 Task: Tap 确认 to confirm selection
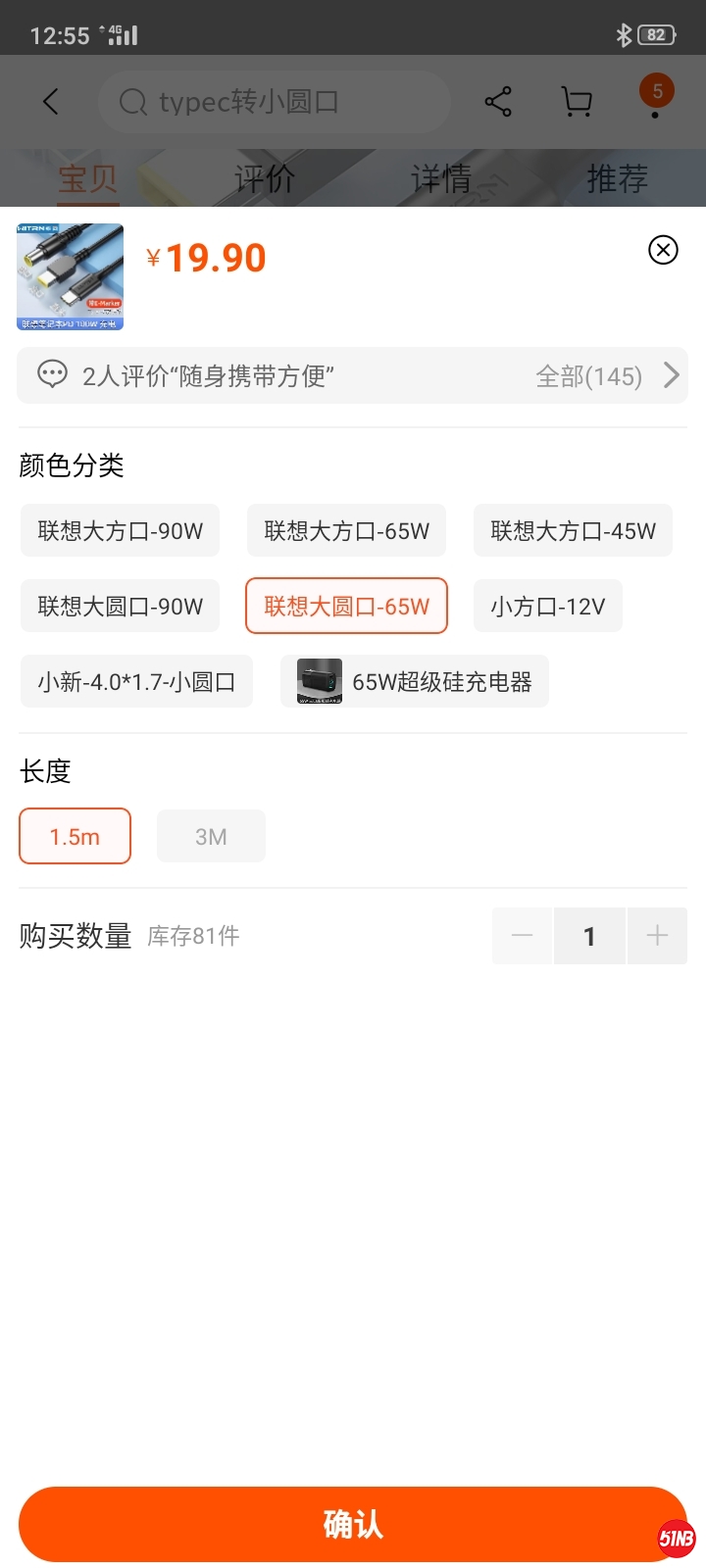[x=353, y=1524]
